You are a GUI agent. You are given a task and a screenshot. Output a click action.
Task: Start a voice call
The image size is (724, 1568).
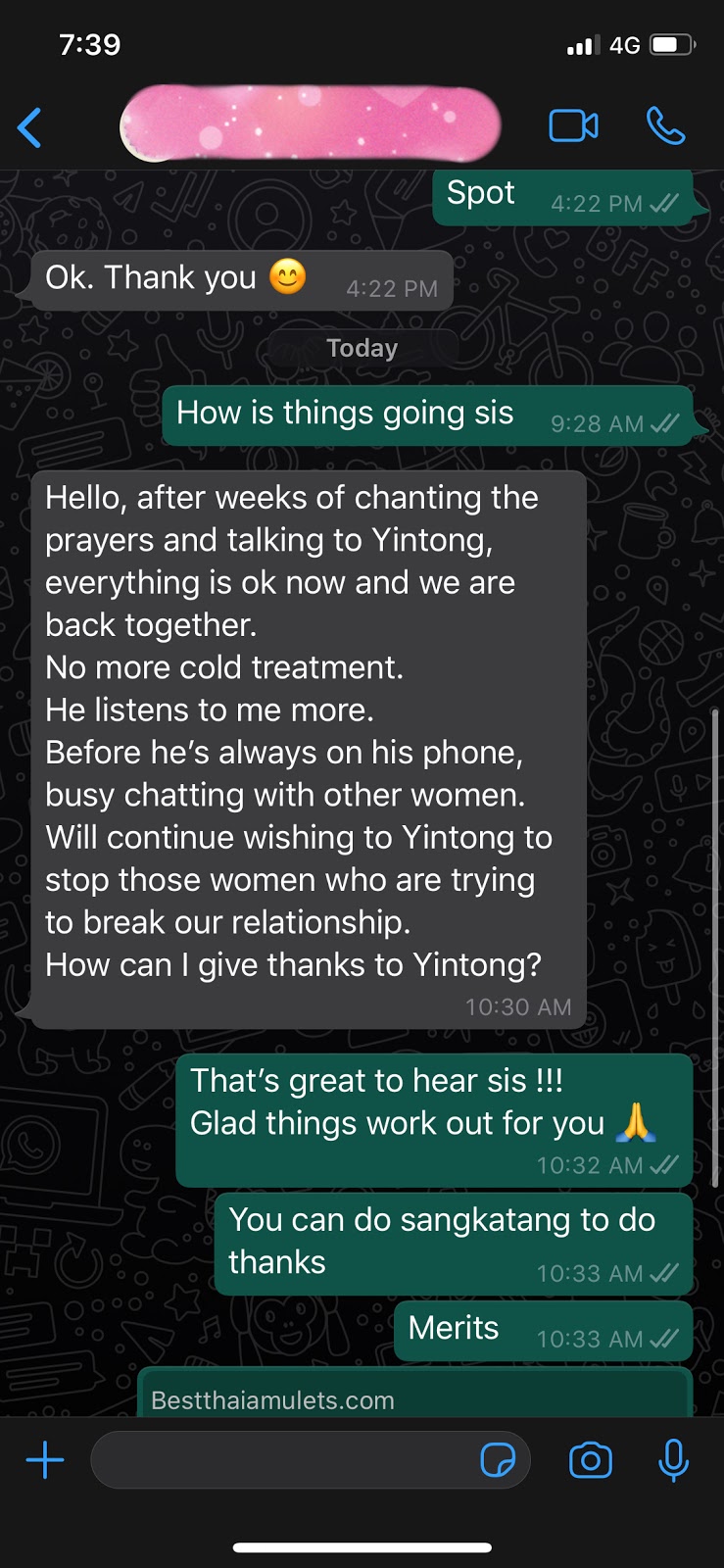click(665, 126)
